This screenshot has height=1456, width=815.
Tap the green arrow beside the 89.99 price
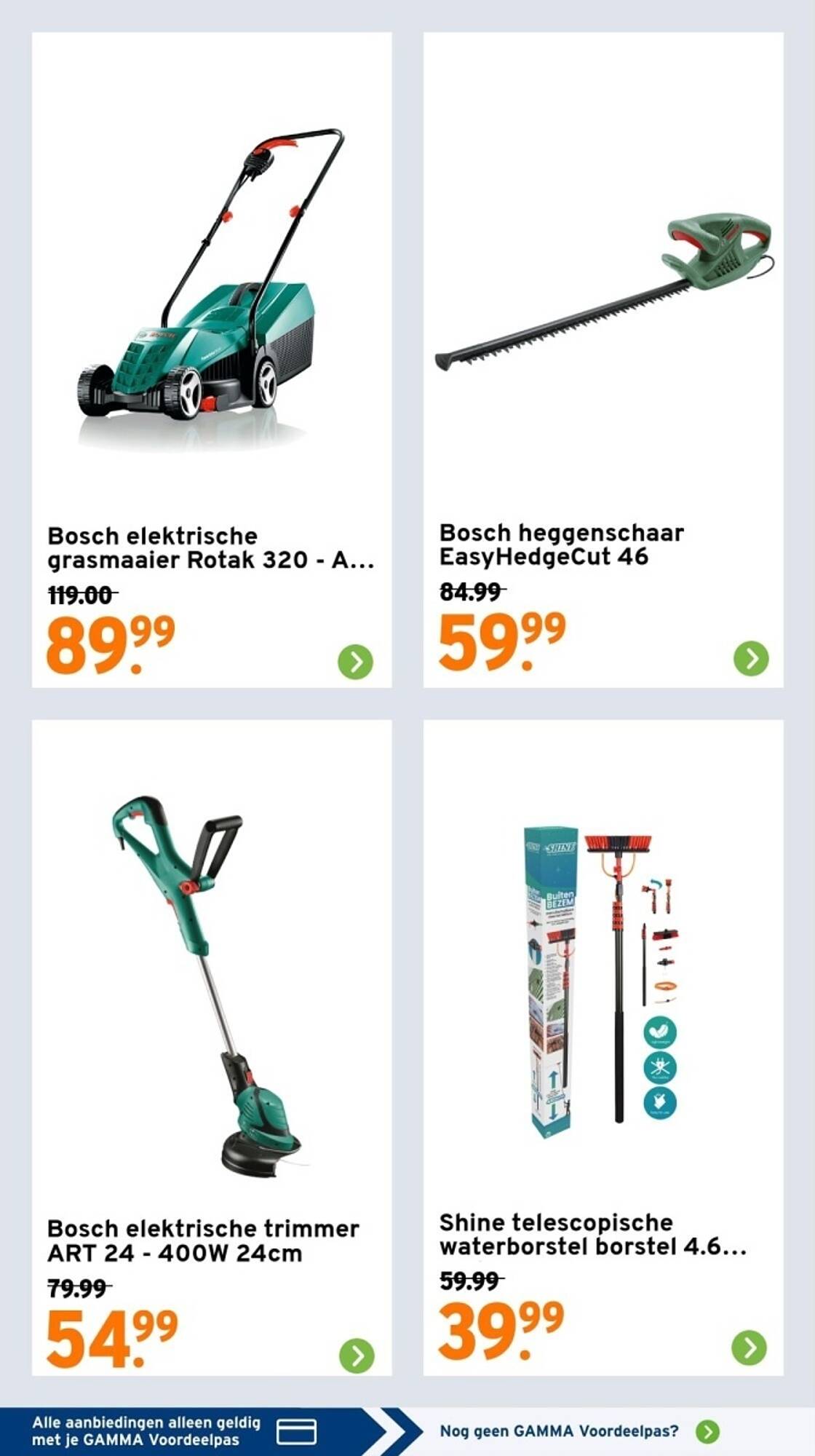(356, 662)
